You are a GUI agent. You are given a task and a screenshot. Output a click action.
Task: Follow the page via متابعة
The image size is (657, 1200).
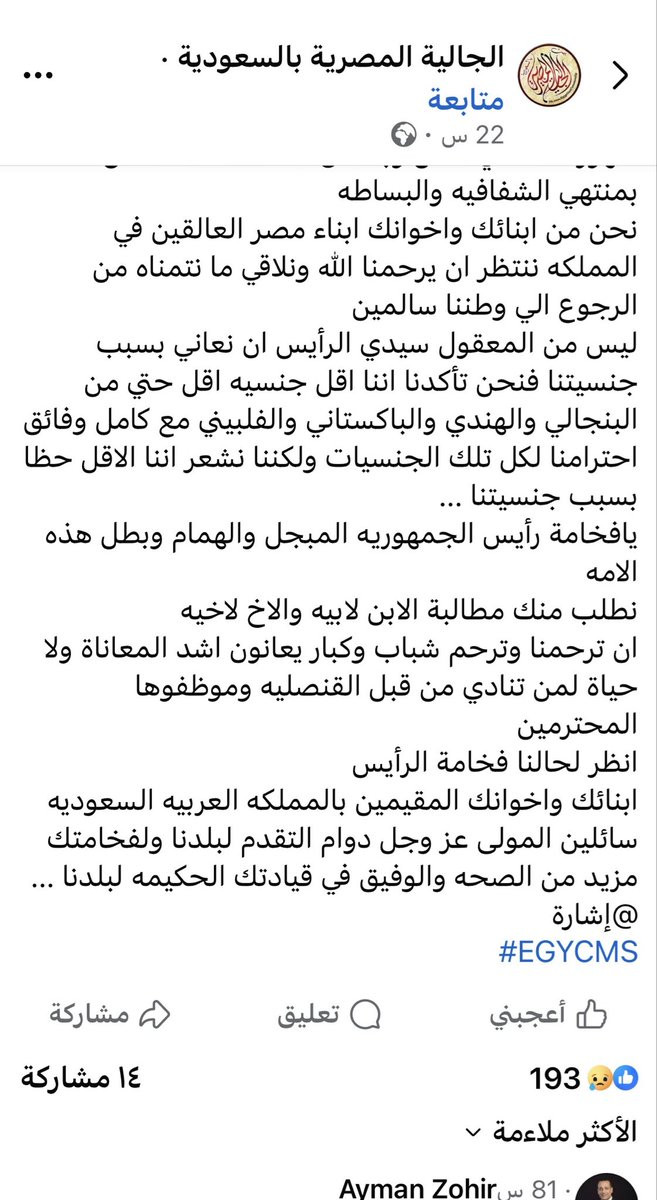point(466,100)
